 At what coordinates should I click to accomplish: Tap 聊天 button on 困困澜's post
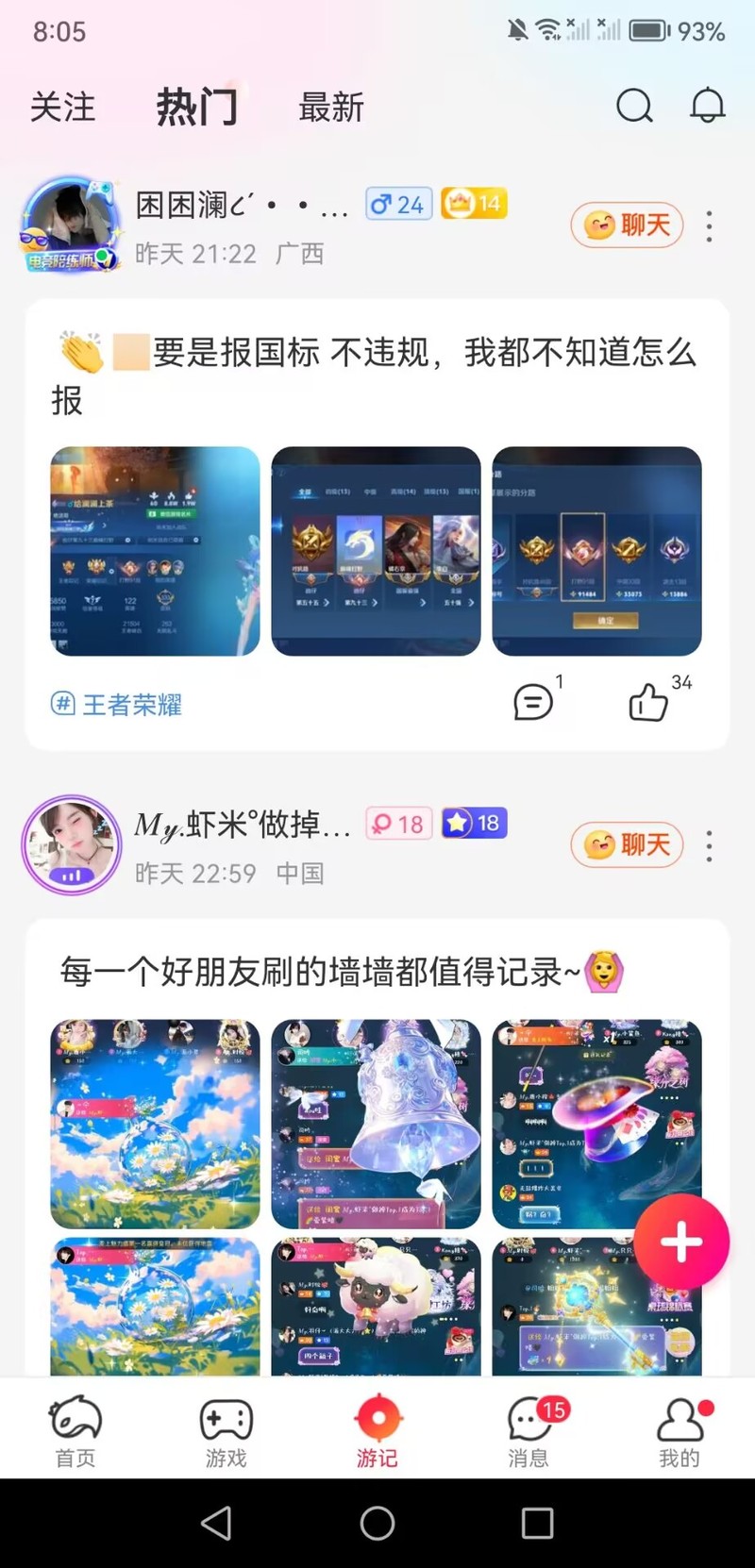click(x=627, y=225)
